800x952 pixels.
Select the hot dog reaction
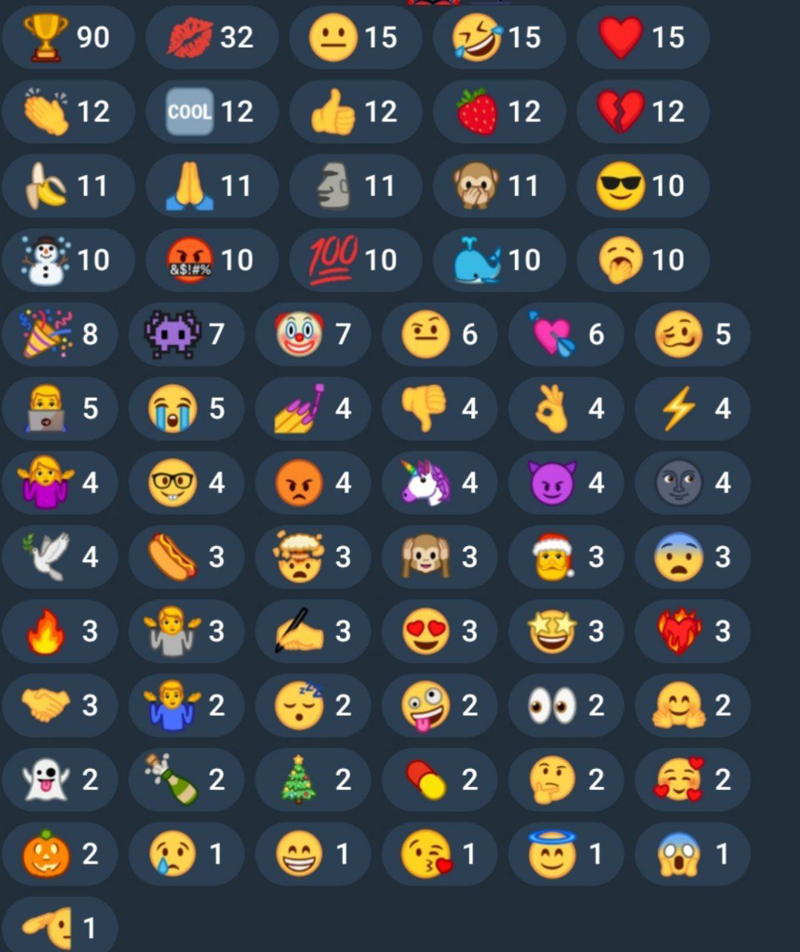click(187, 556)
